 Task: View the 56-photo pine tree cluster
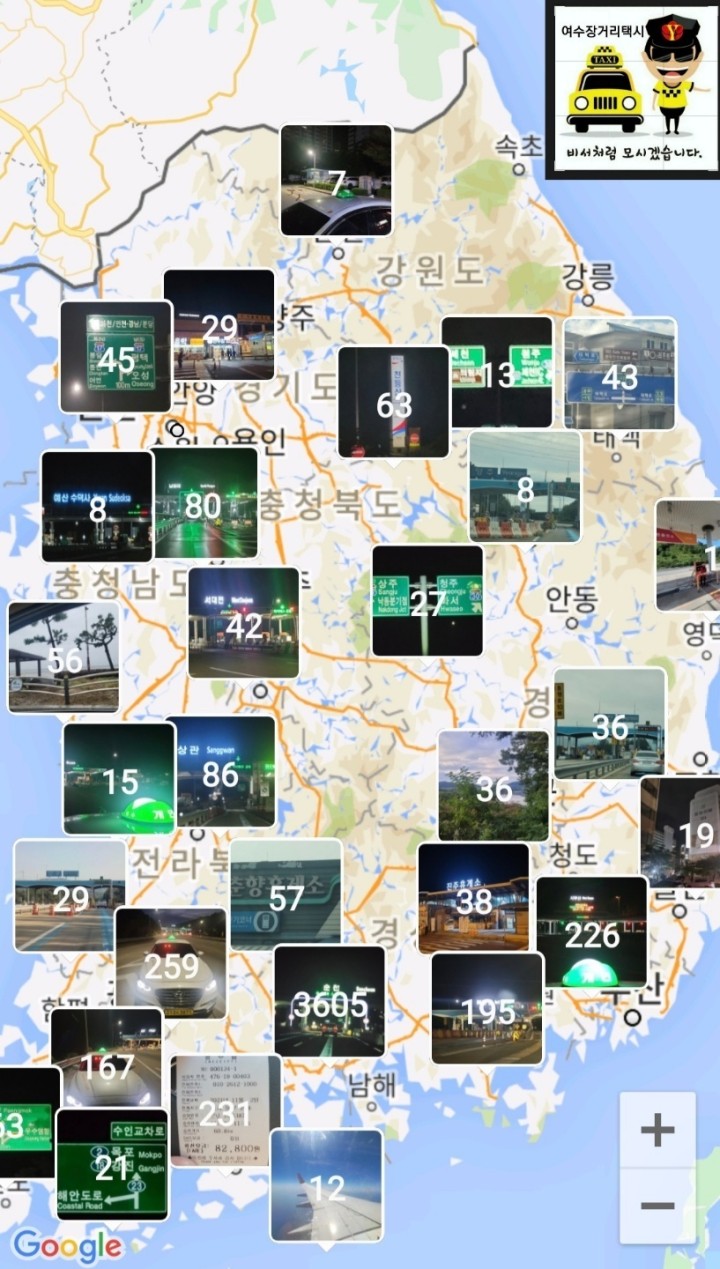pyautogui.click(x=64, y=657)
